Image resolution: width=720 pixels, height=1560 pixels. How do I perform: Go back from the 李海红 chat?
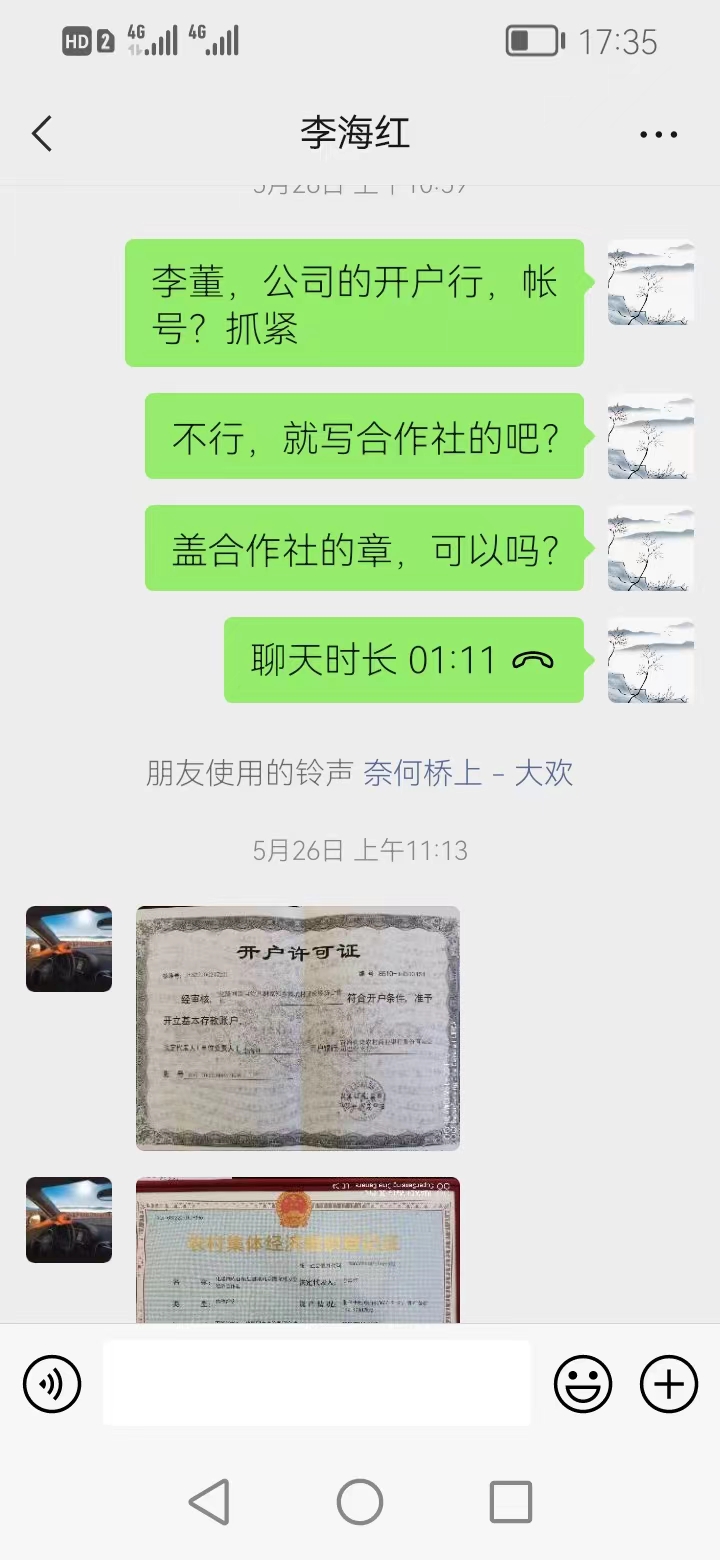pyautogui.click(x=42, y=133)
